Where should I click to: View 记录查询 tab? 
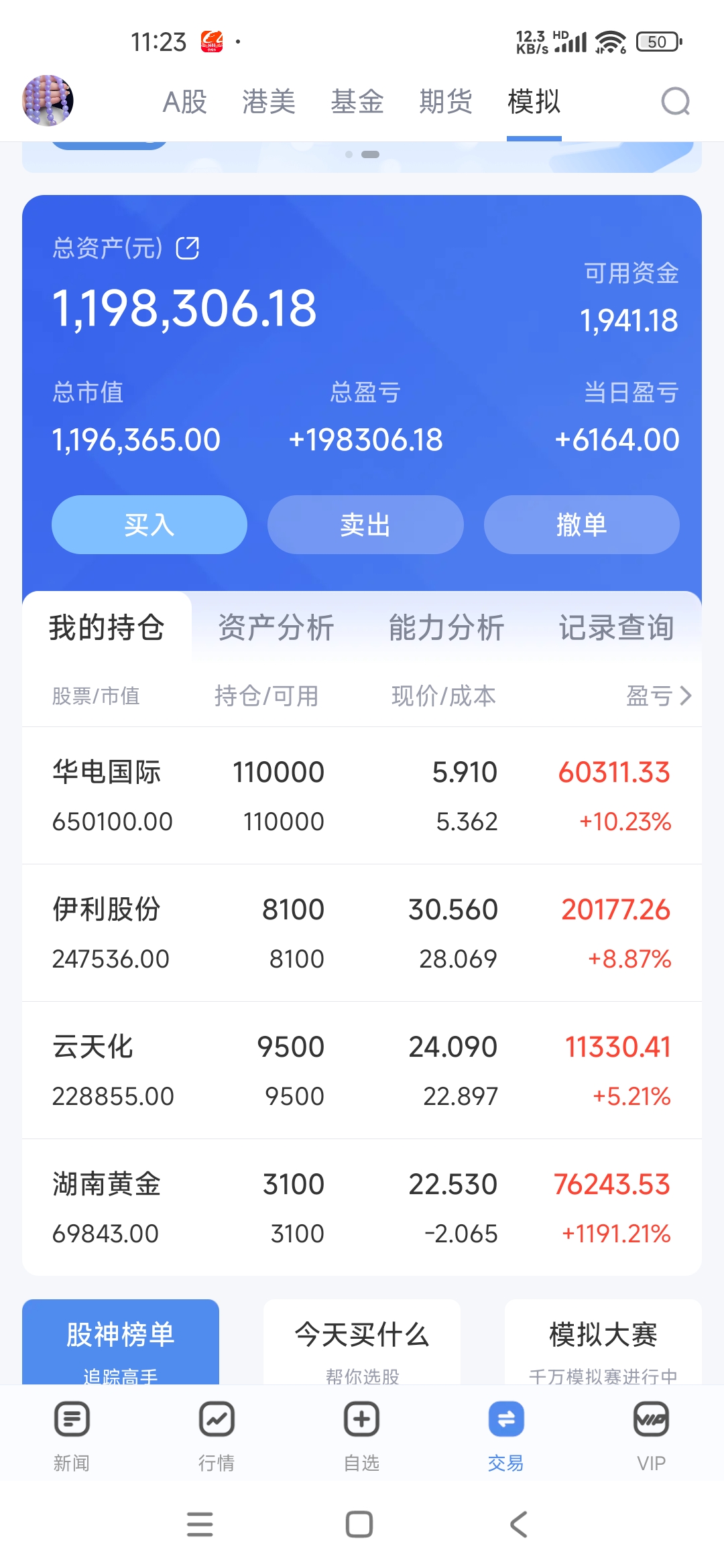point(617,628)
